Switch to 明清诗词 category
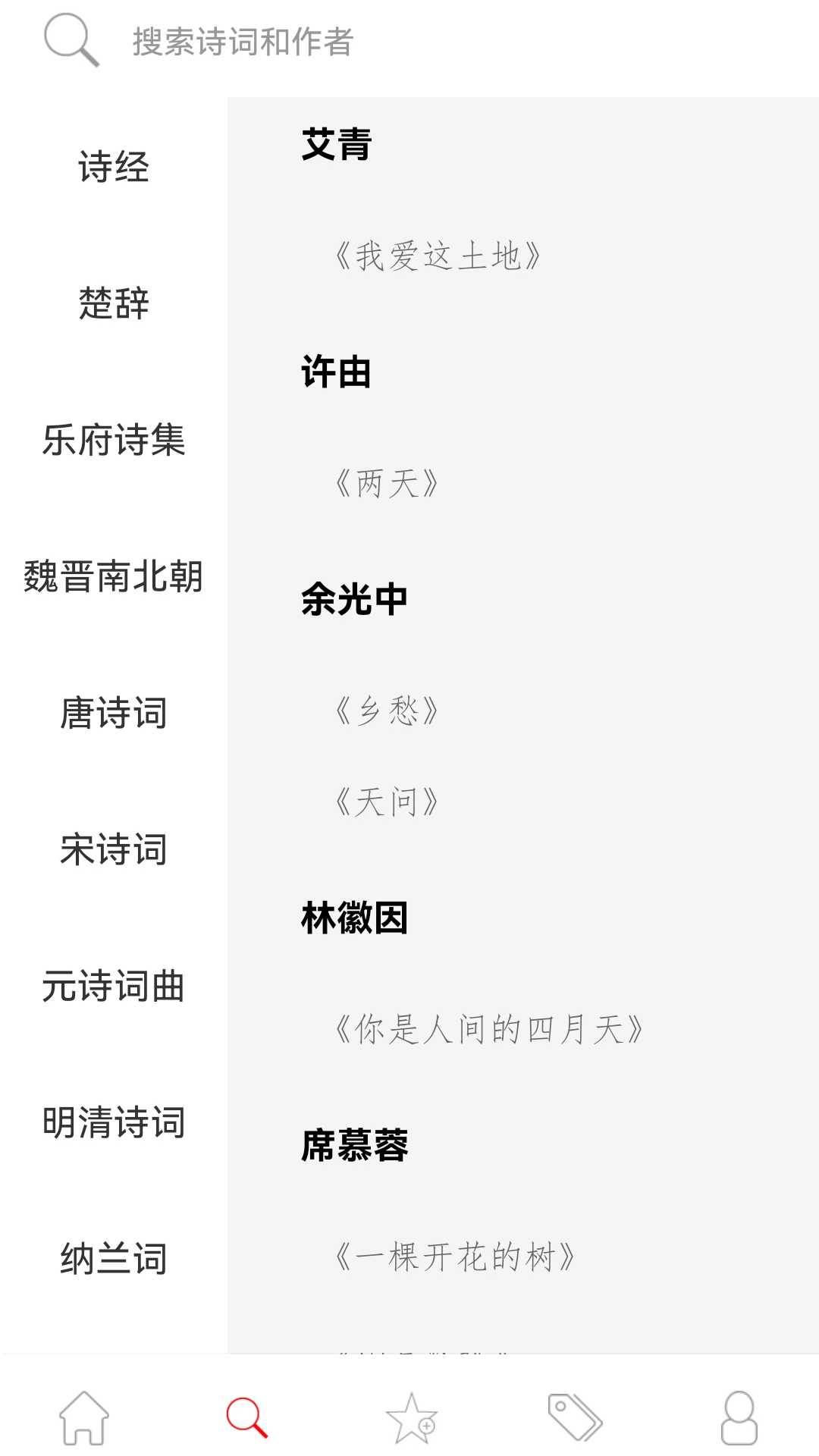 pos(114,1122)
